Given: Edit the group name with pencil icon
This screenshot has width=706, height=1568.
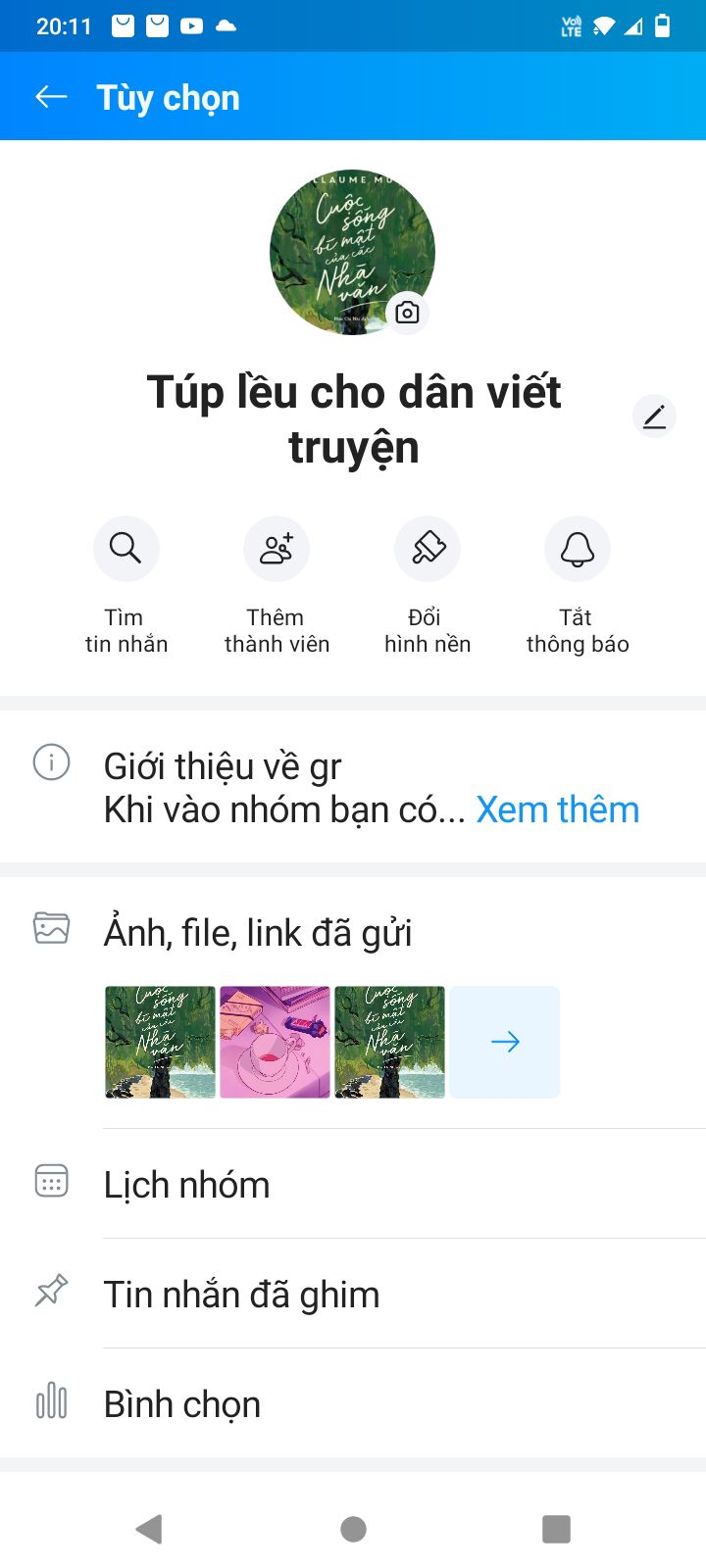Looking at the screenshot, I should (x=654, y=416).
